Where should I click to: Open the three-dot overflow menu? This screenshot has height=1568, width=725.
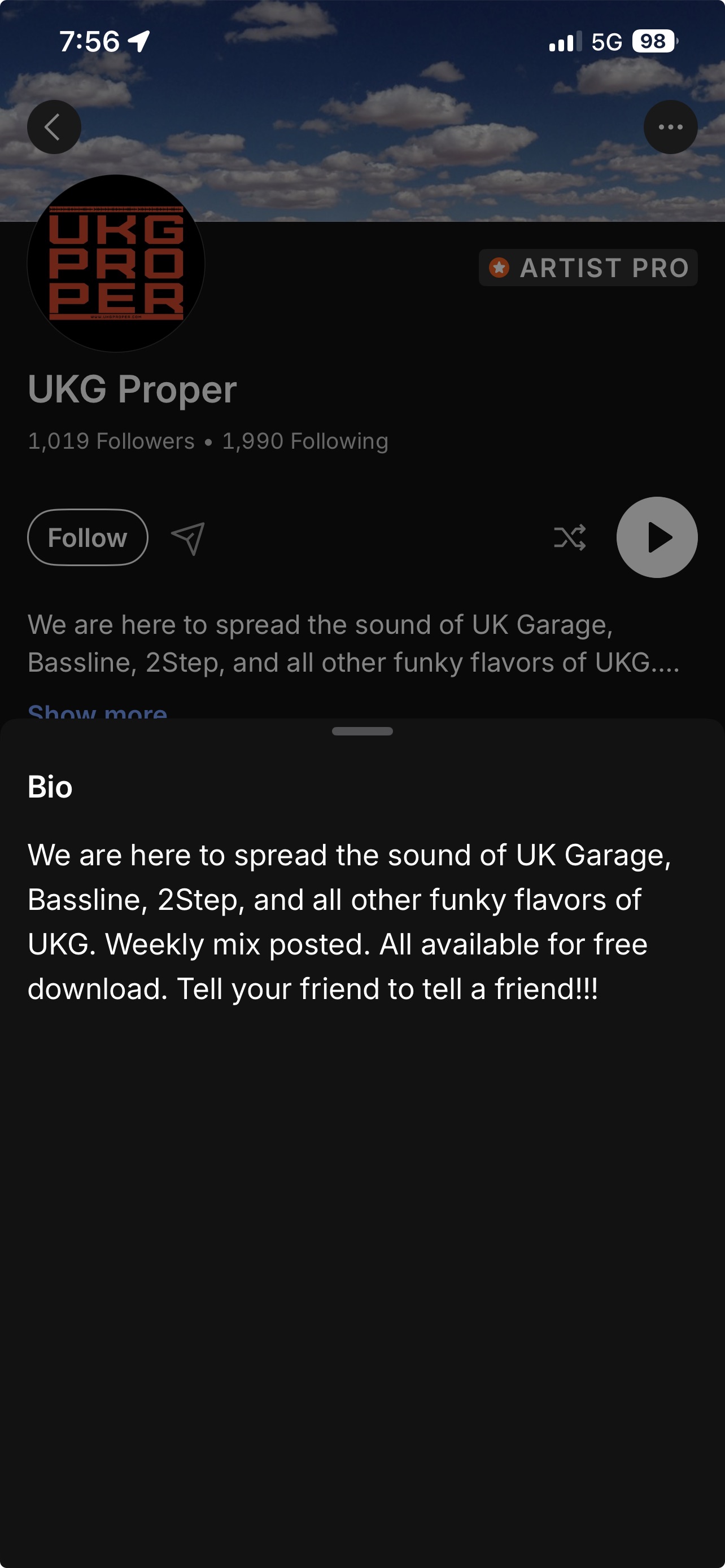pos(670,127)
